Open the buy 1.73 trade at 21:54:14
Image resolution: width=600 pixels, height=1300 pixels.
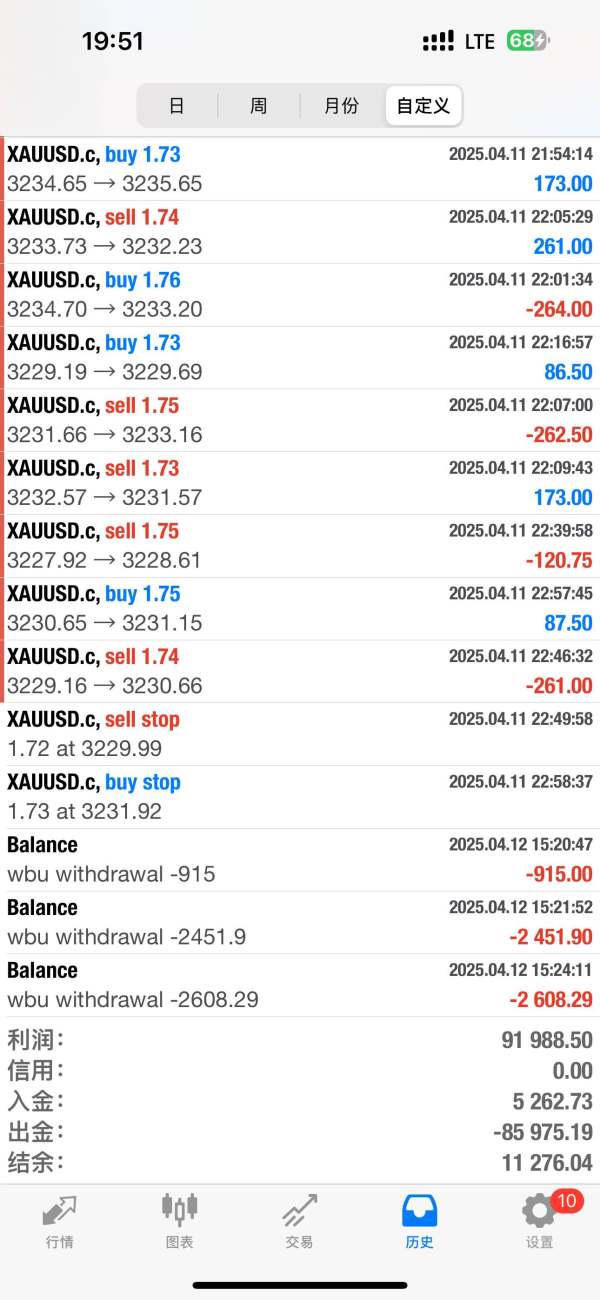click(300, 169)
